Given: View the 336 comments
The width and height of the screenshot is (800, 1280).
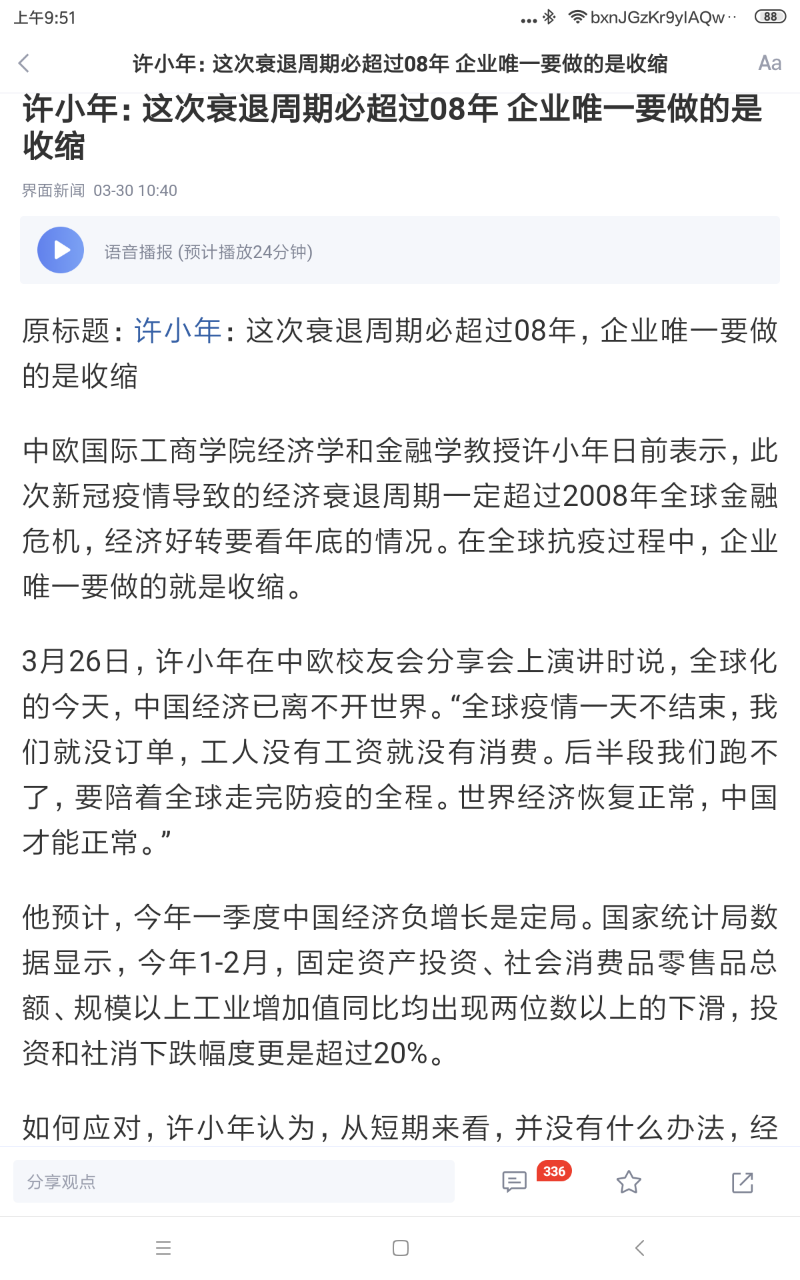Looking at the screenshot, I should 515,1182.
